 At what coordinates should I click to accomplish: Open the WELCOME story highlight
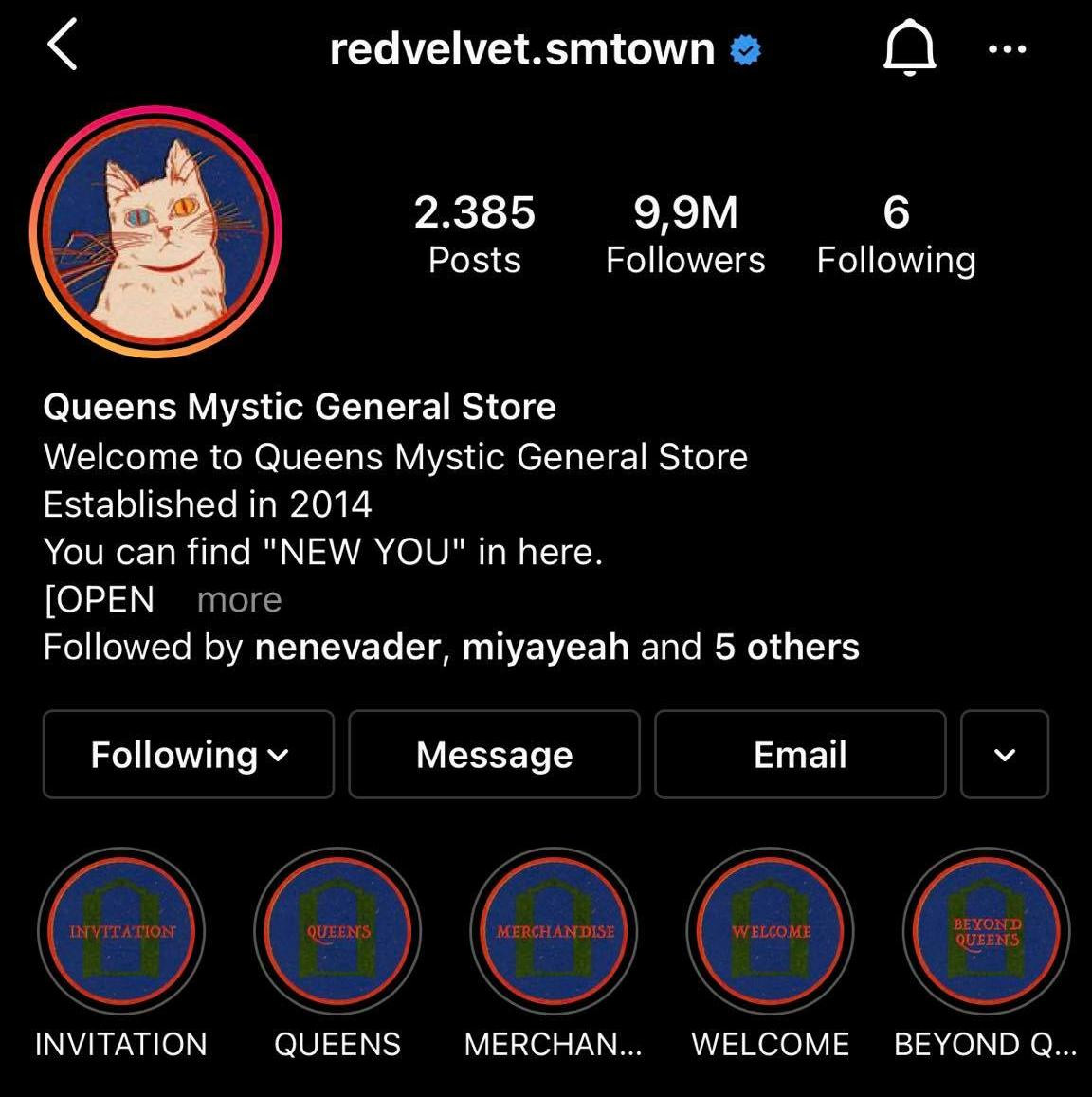tap(770, 932)
